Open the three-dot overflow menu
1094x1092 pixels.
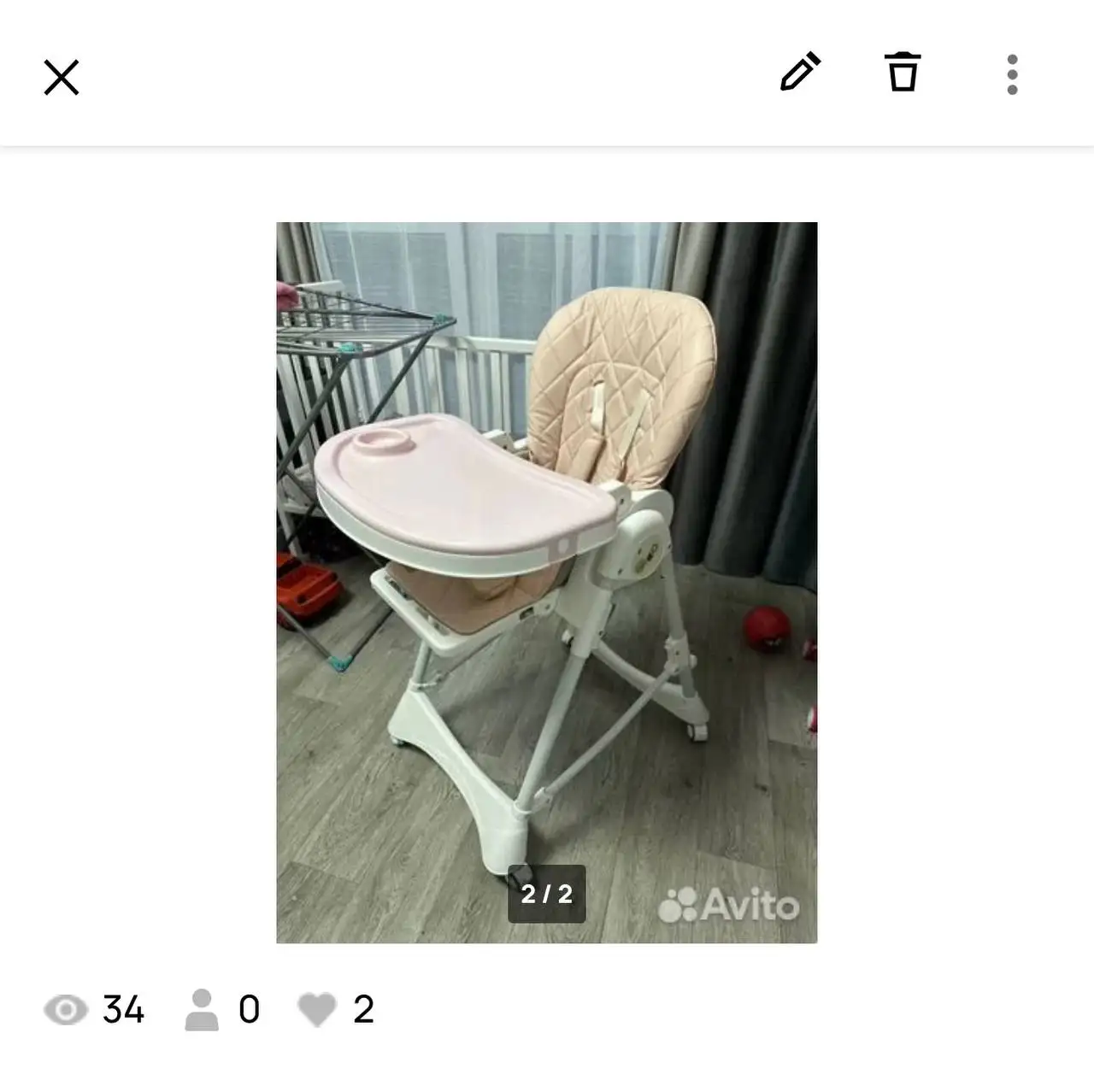[x=1012, y=74]
